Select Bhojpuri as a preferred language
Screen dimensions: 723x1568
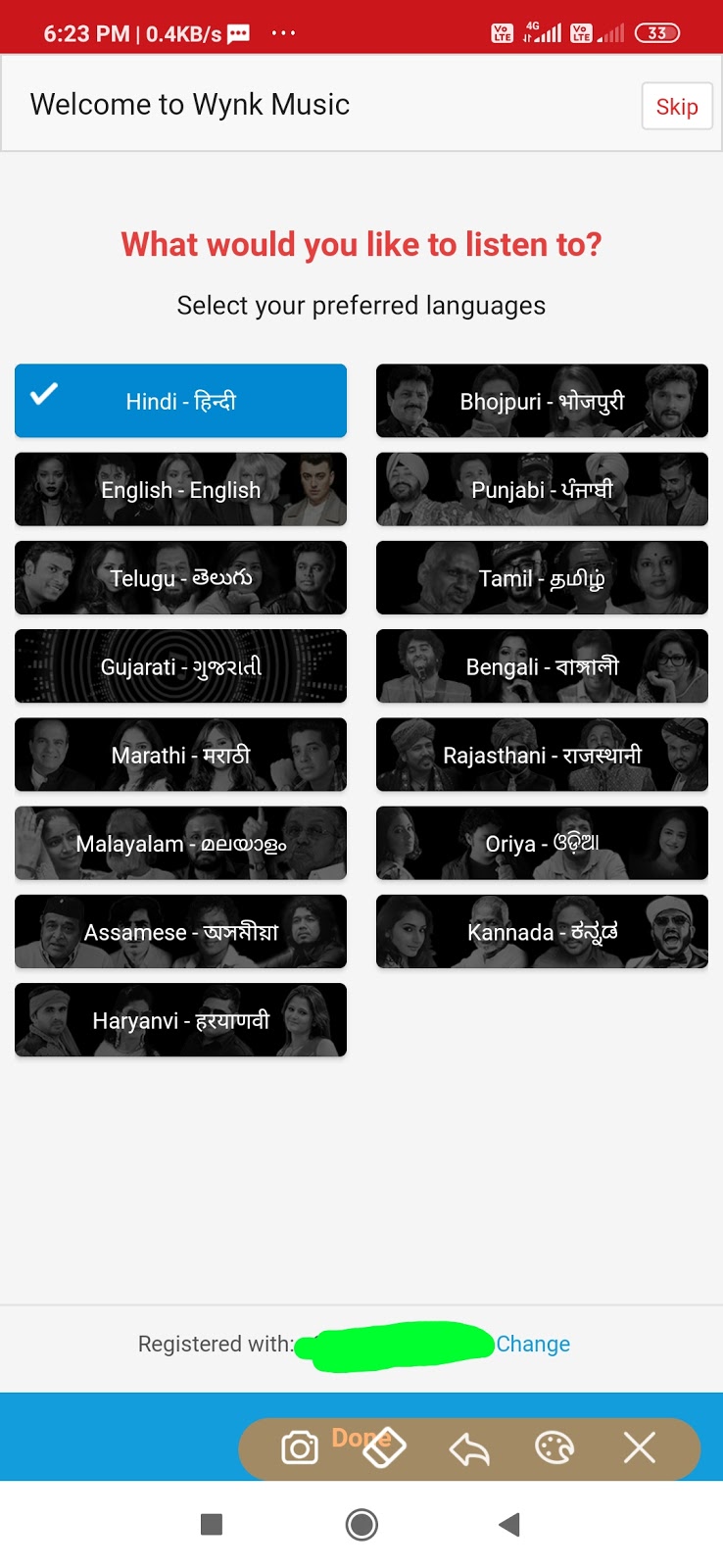coord(542,401)
